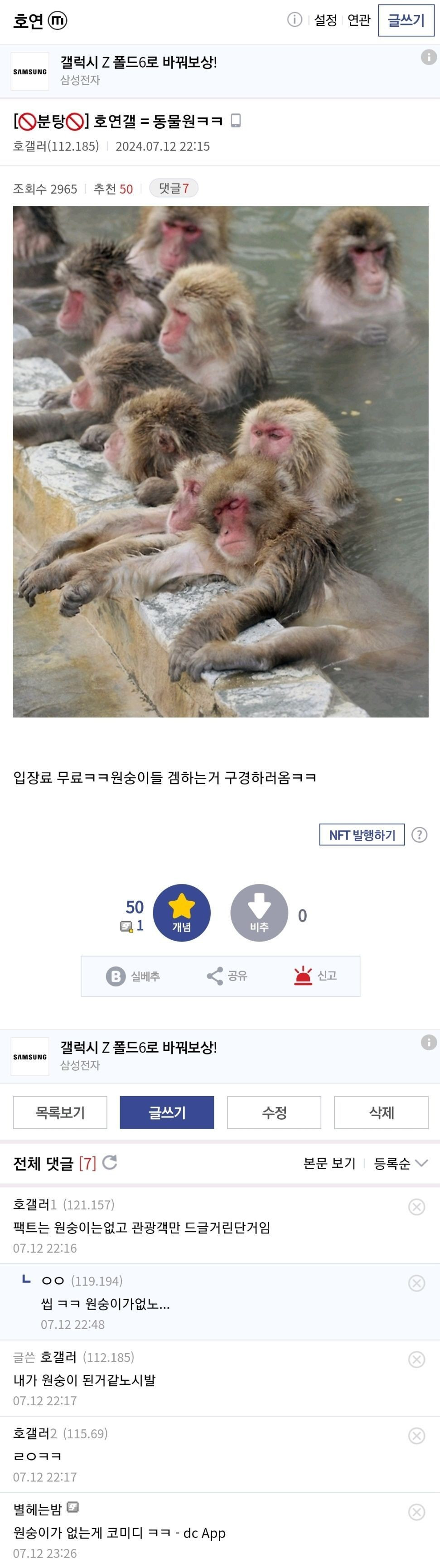The image size is (440, 1568).
Task: Delete comment by 호갤러1 (121.157)
Action: pyautogui.click(x=416, y=1207)
